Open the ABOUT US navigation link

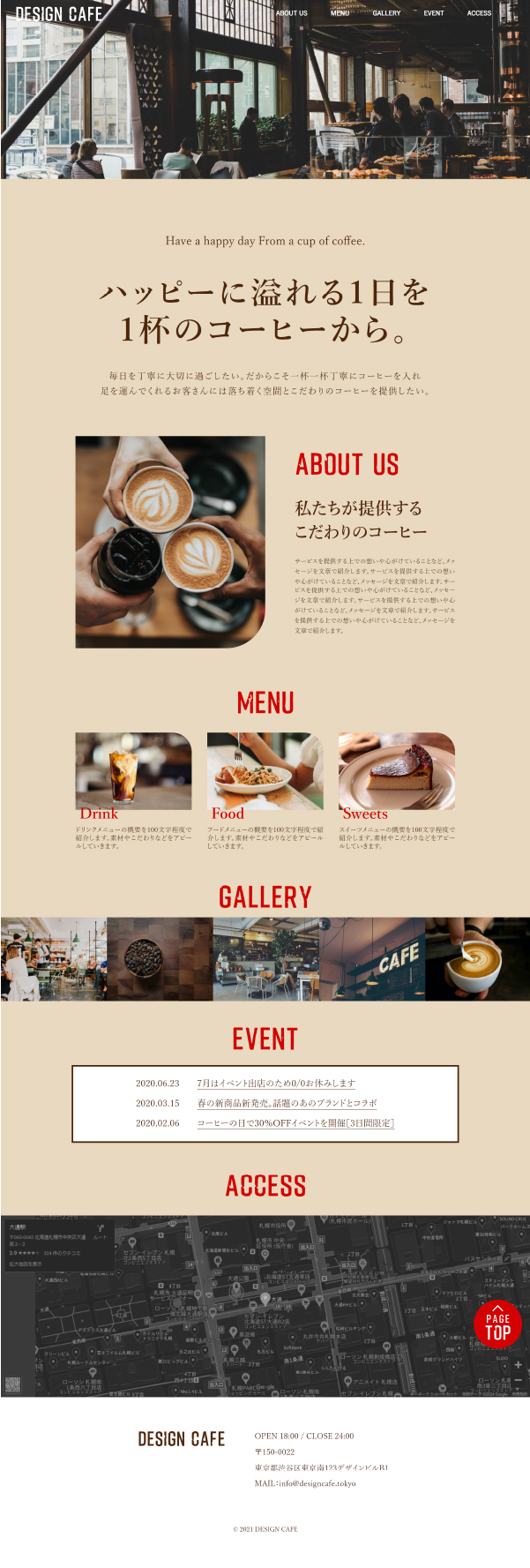tap(291, 13)
